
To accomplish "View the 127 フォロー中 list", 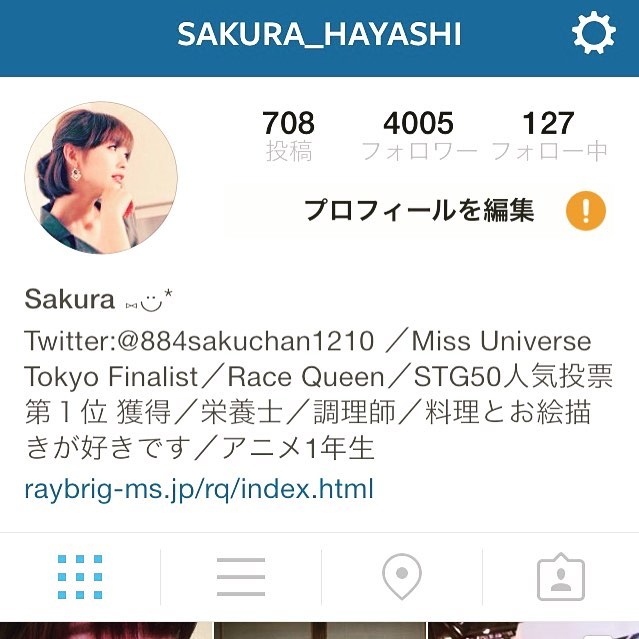I will (549, 136).
